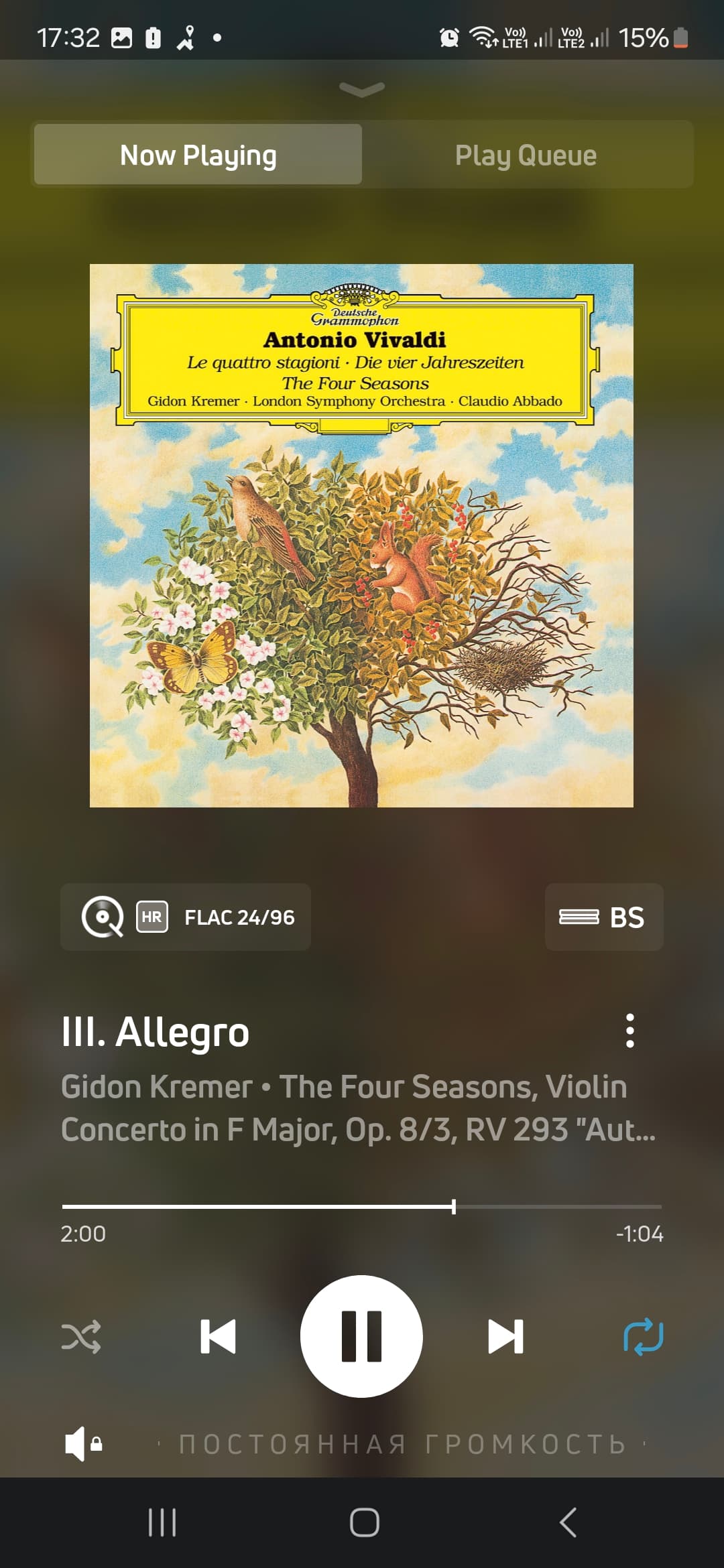Switch to the Play Queue tab

coord(526,155)
